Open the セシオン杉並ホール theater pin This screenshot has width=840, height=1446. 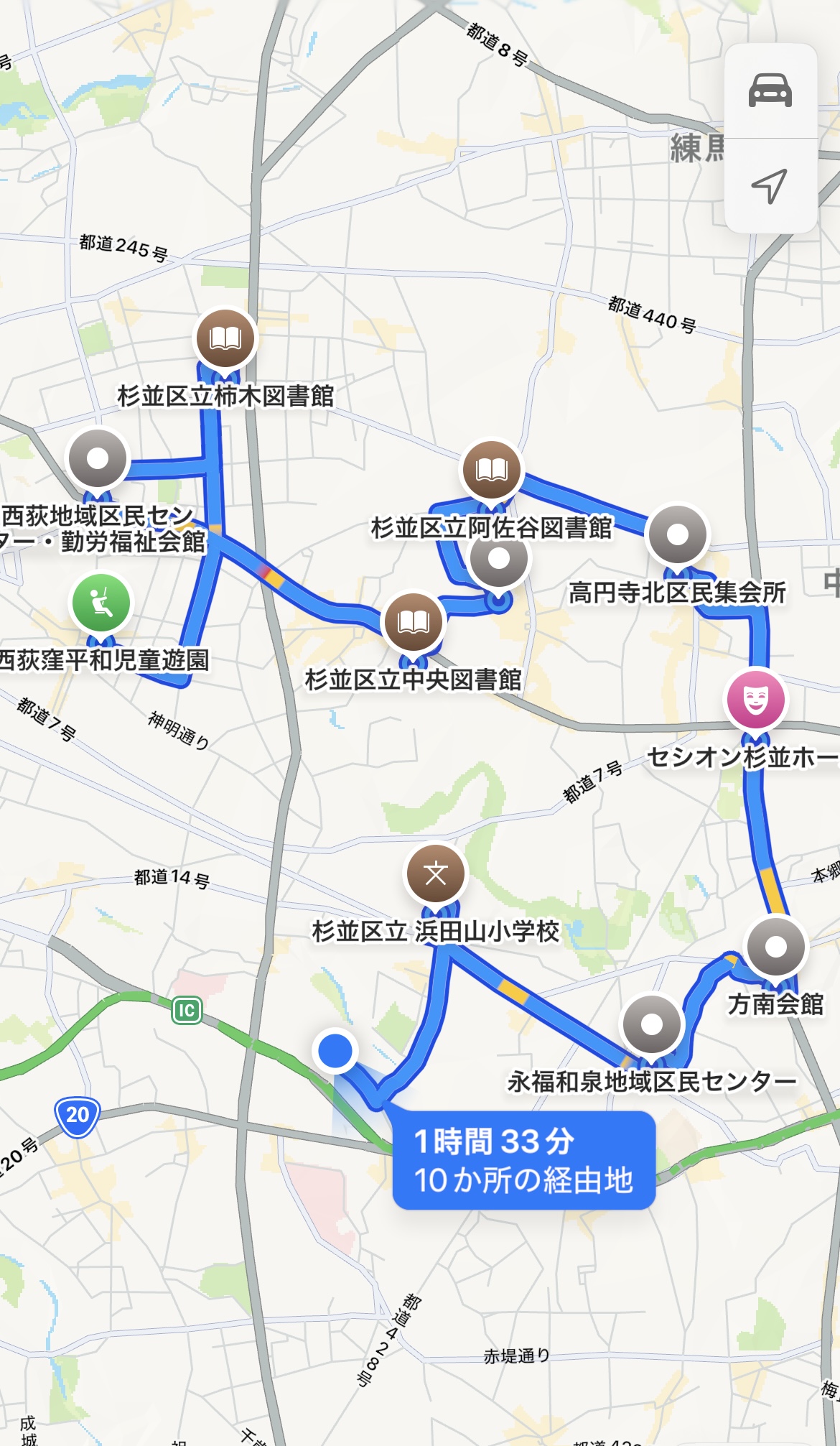point(756,699)
